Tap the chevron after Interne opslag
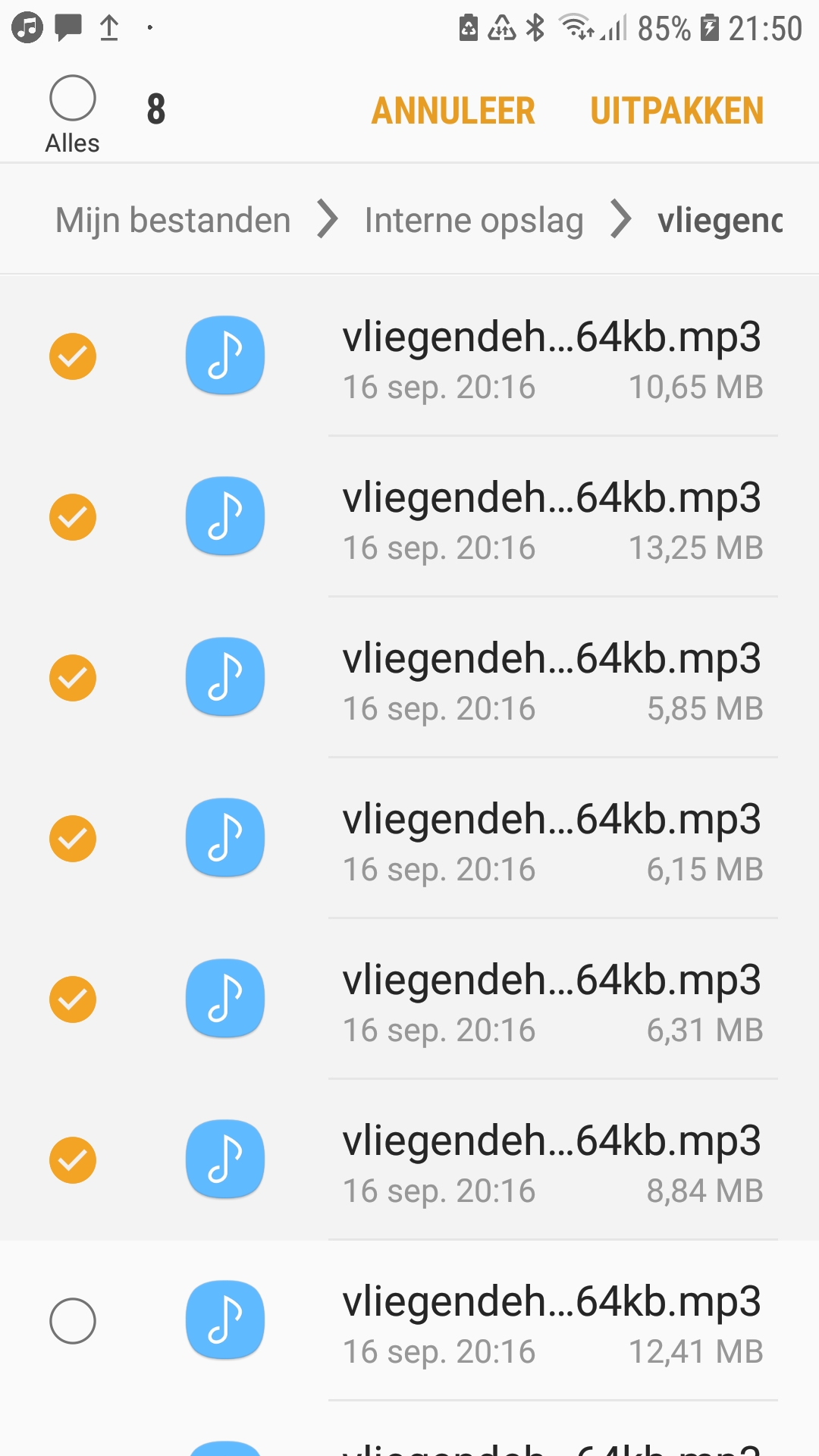 622,219
